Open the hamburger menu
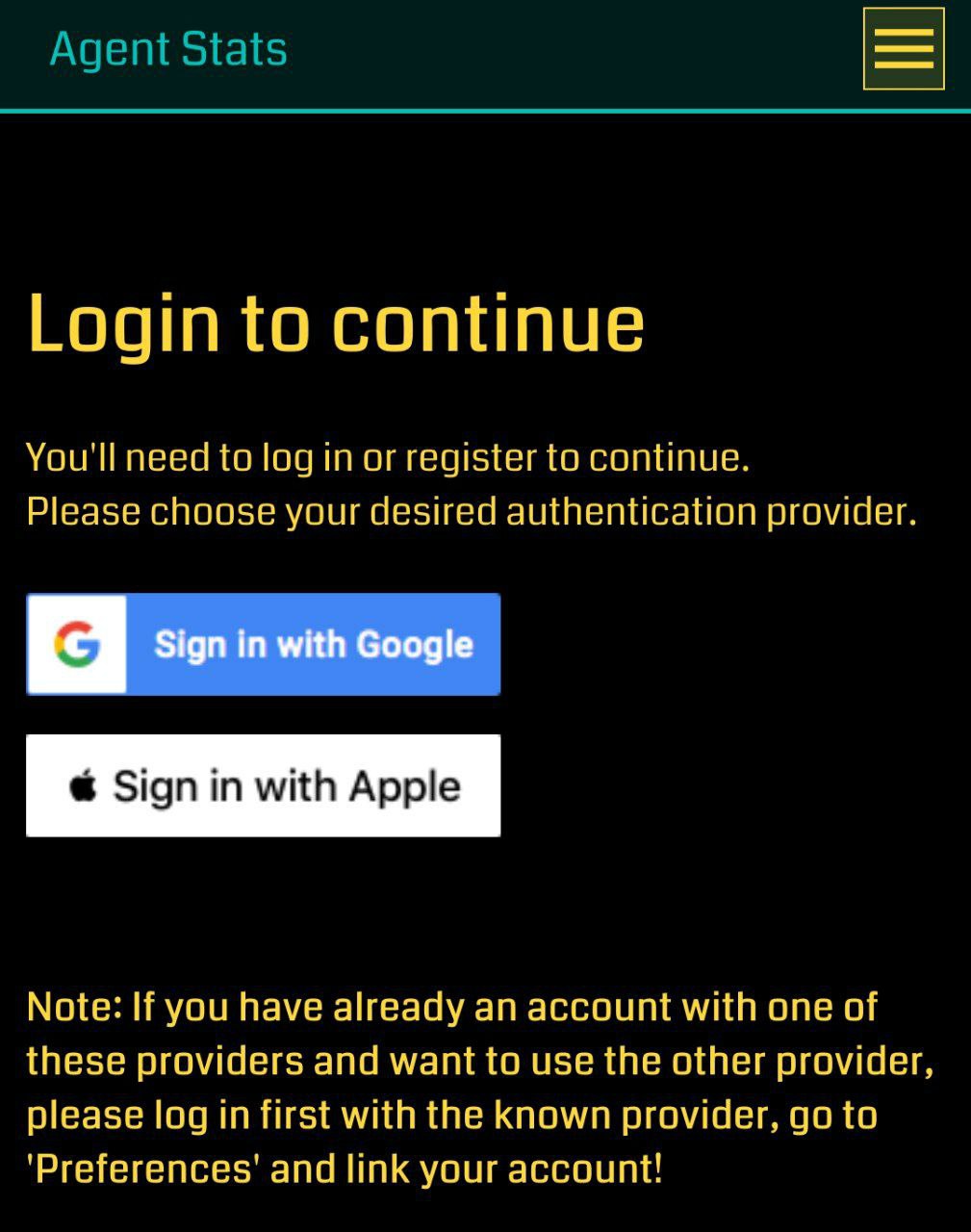 pyautogui.click(x=903, y=49)
